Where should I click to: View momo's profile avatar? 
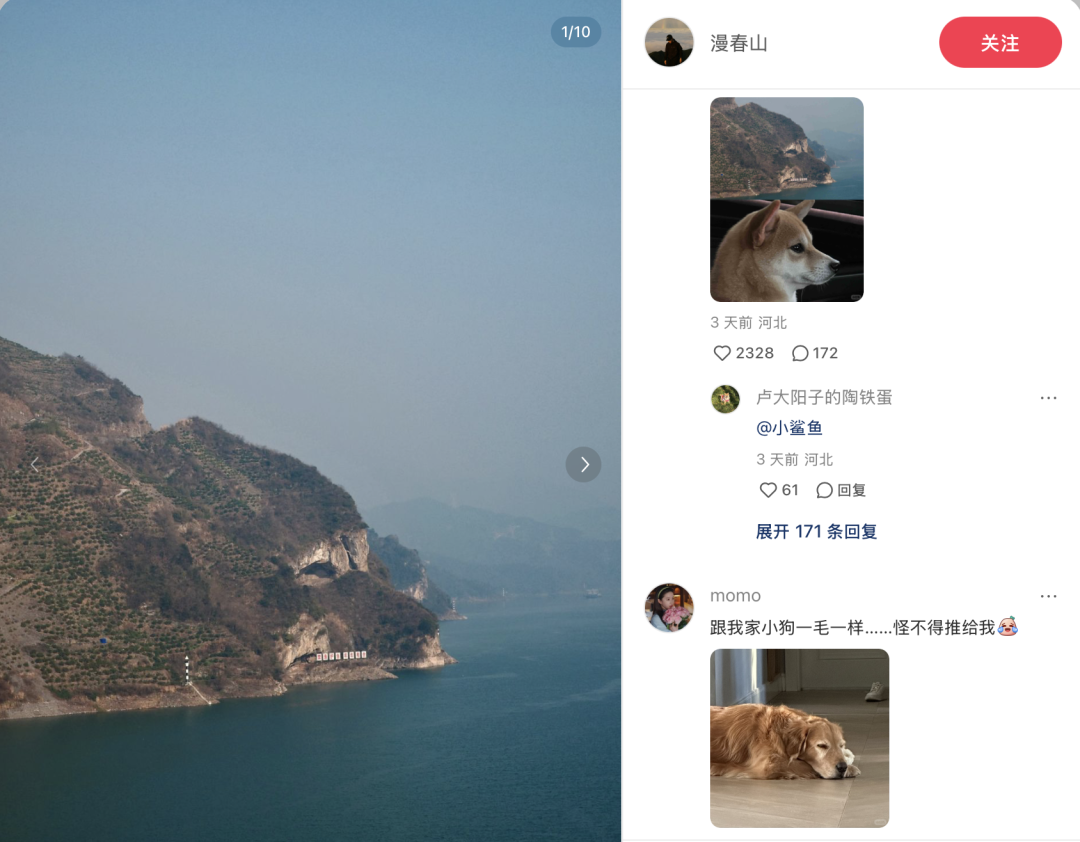coord(669,607)
